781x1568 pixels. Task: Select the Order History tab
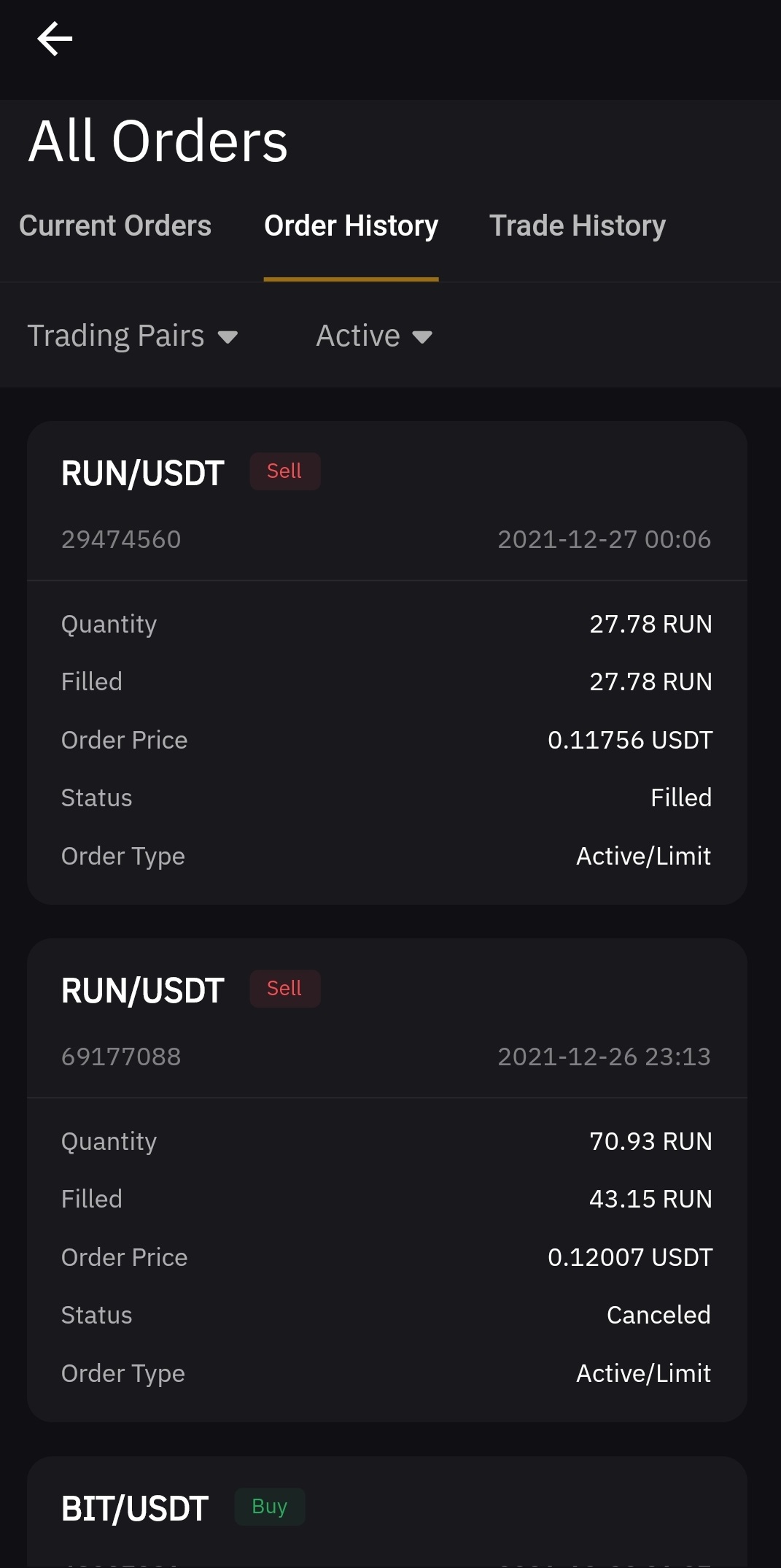[351, 225]
